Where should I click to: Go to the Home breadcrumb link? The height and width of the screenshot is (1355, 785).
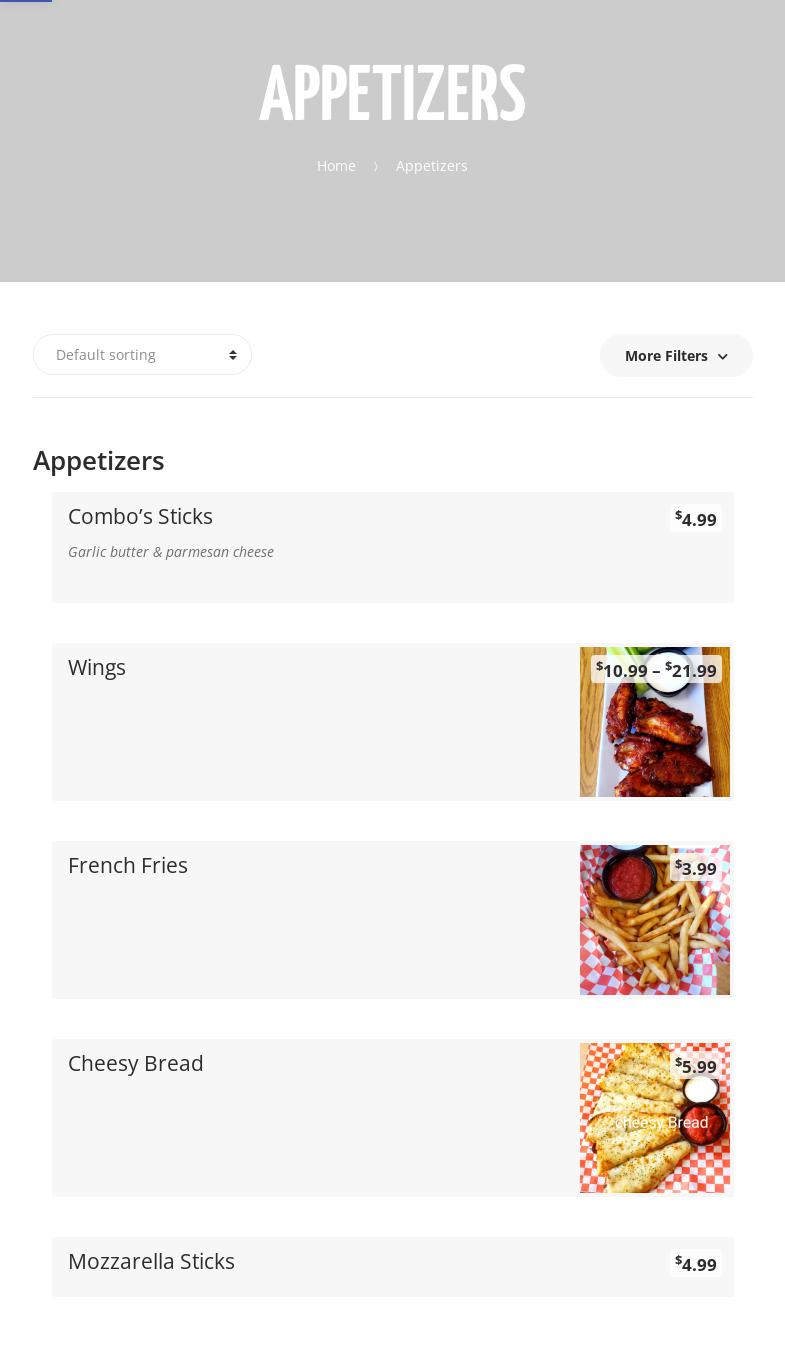tap(336, 166)
